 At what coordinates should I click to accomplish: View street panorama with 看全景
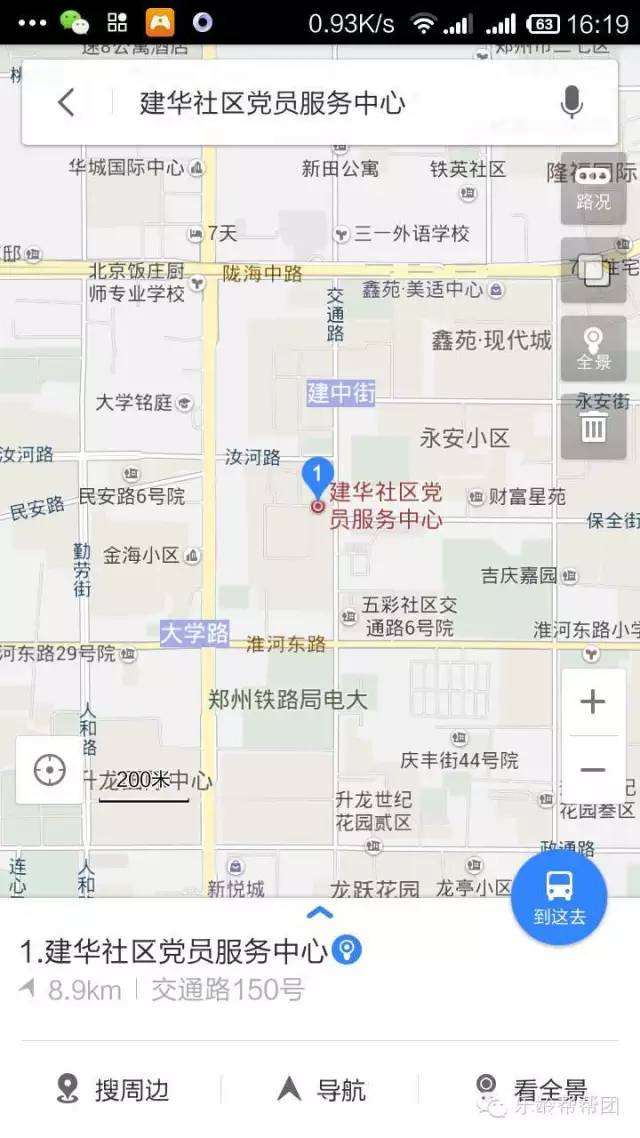pyautogui.click(x=530, y=1089)
